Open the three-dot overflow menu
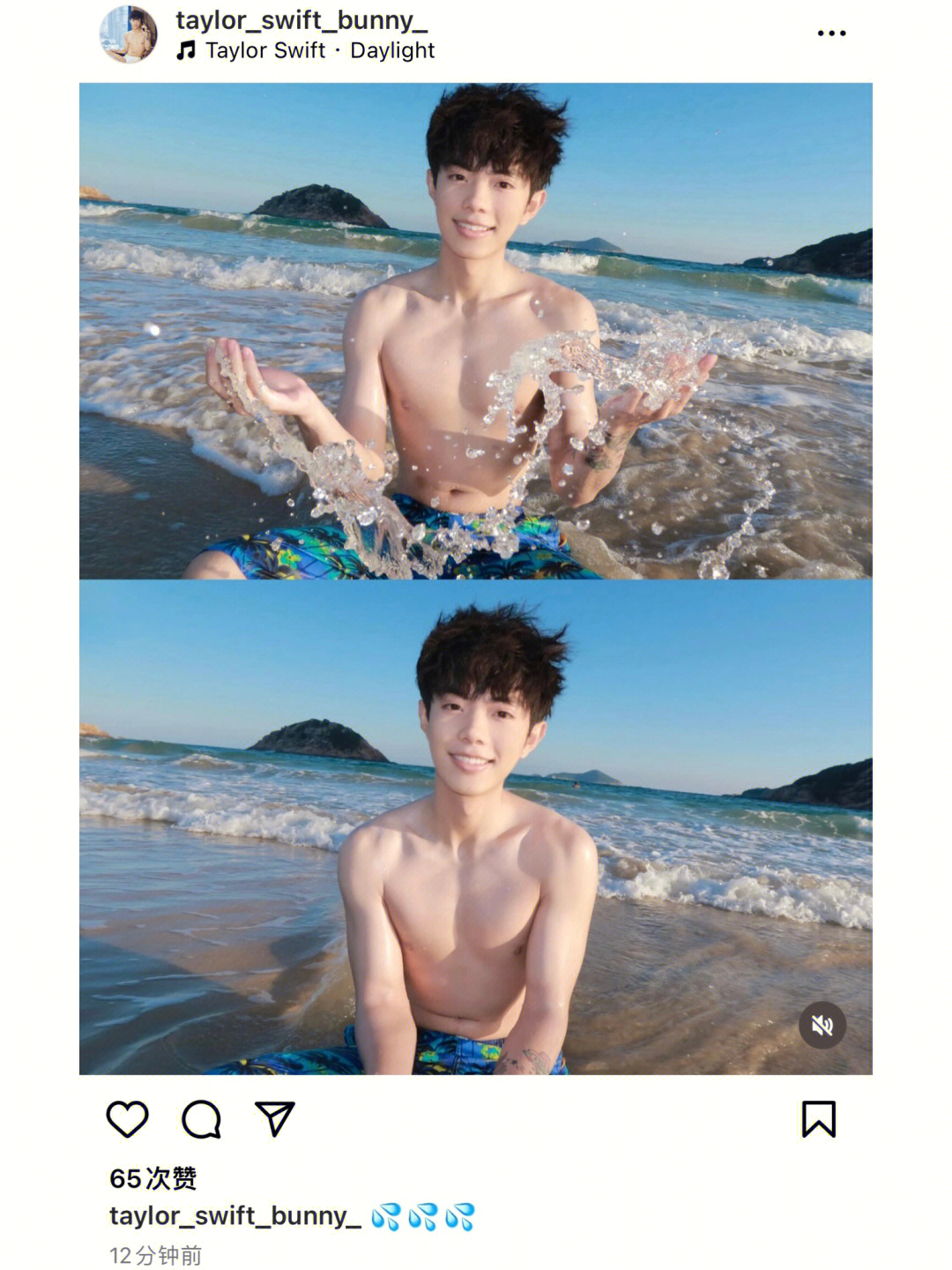This screenshot has height=1270, width=952. coord(831,34)
